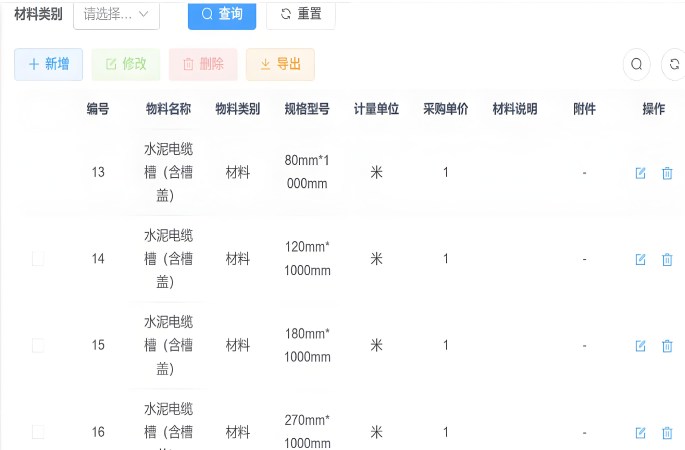685x450 pixels.
Task: Select the checkbox for row 15
Action: tap(38, 345)
